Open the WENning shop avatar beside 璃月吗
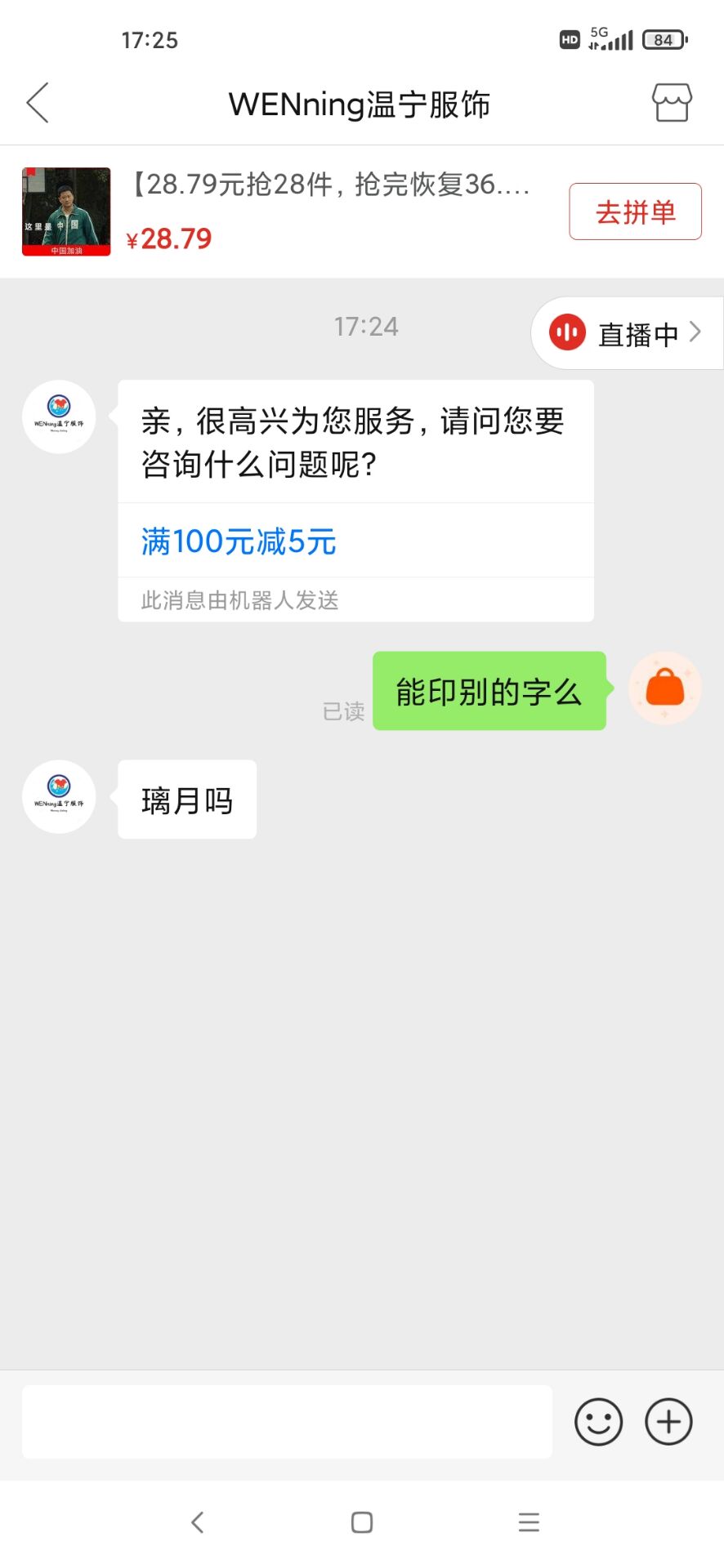 coord(59,796)
